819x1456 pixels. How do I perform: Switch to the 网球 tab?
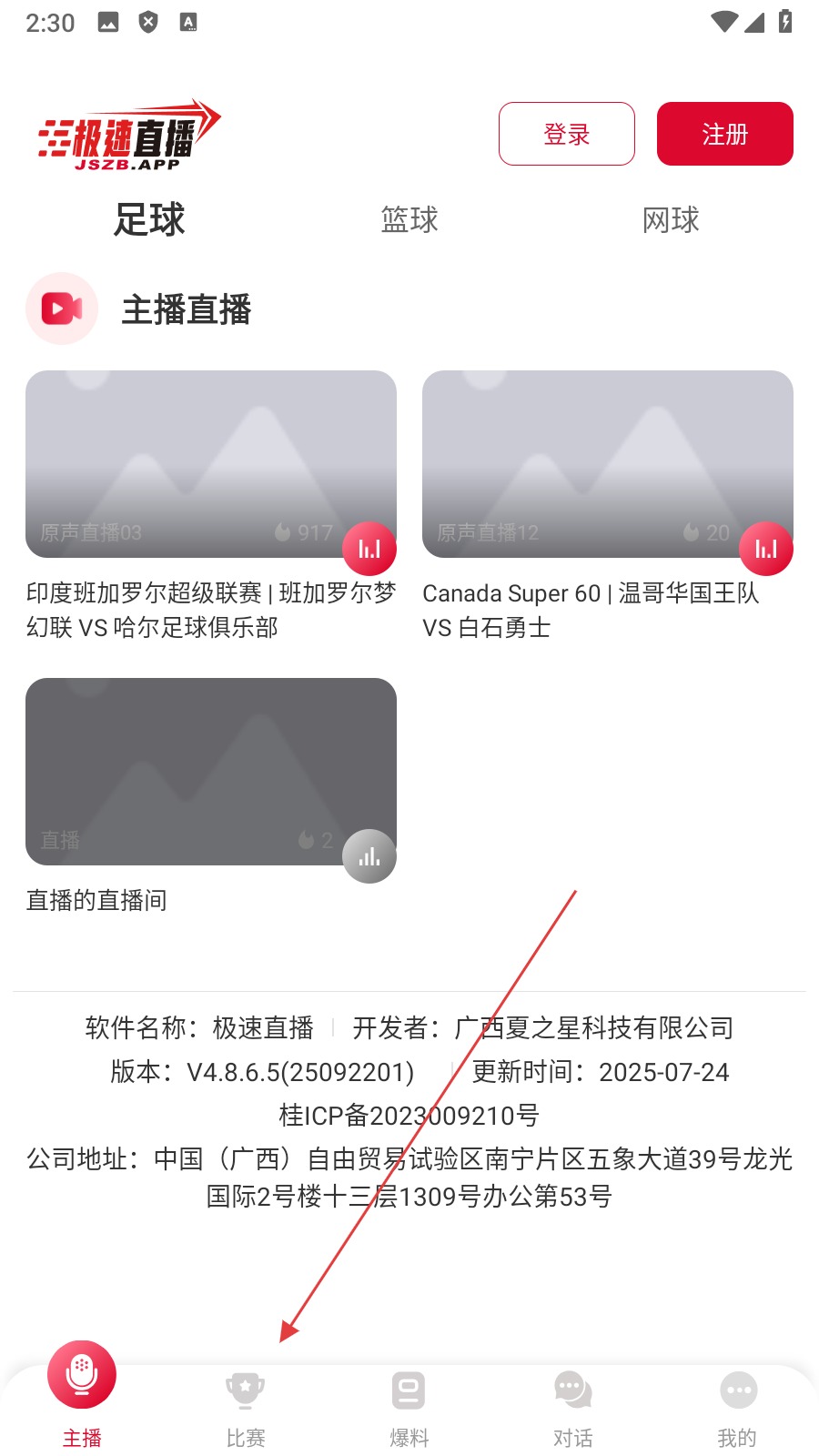pyautogui.click(x=671, y=219)
